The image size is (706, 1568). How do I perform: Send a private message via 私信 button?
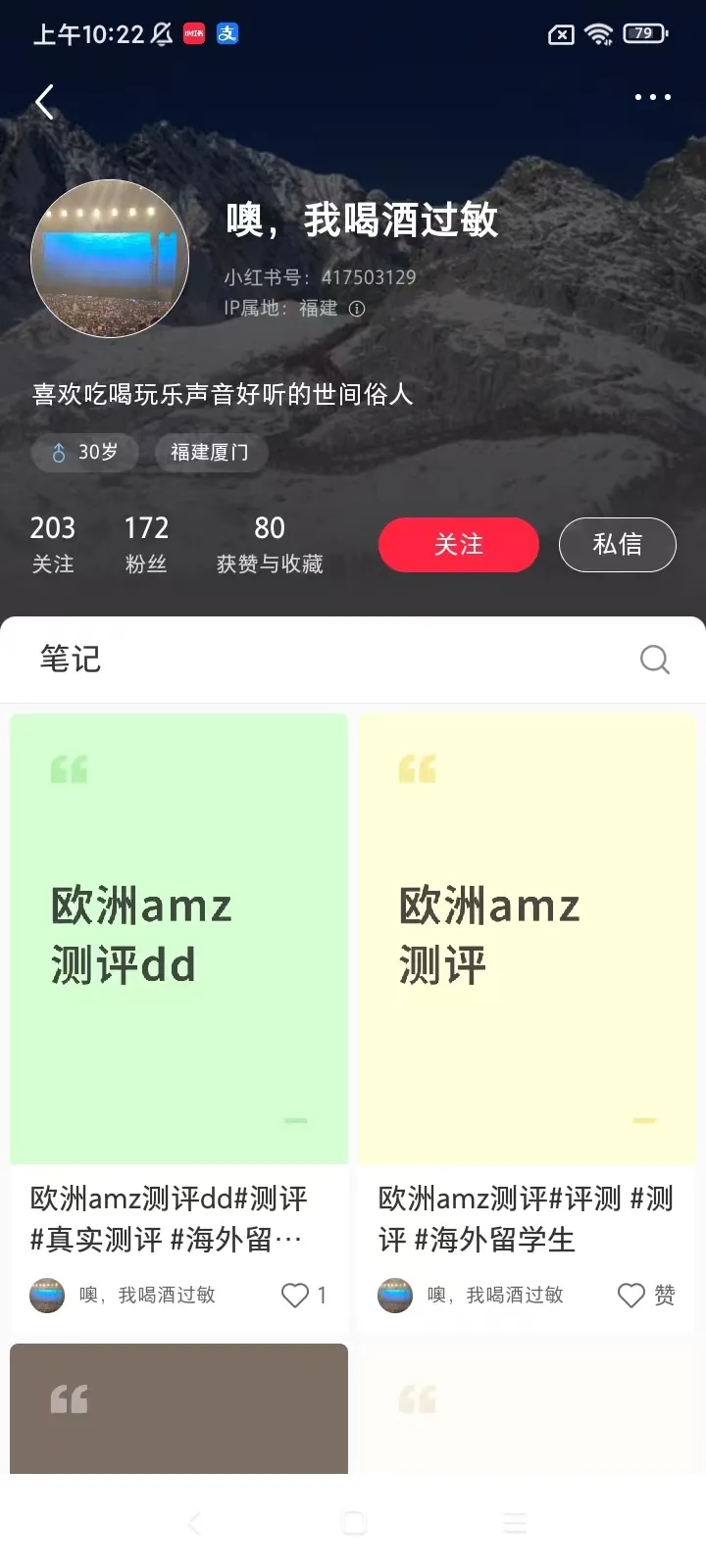[x=617, y=545]
